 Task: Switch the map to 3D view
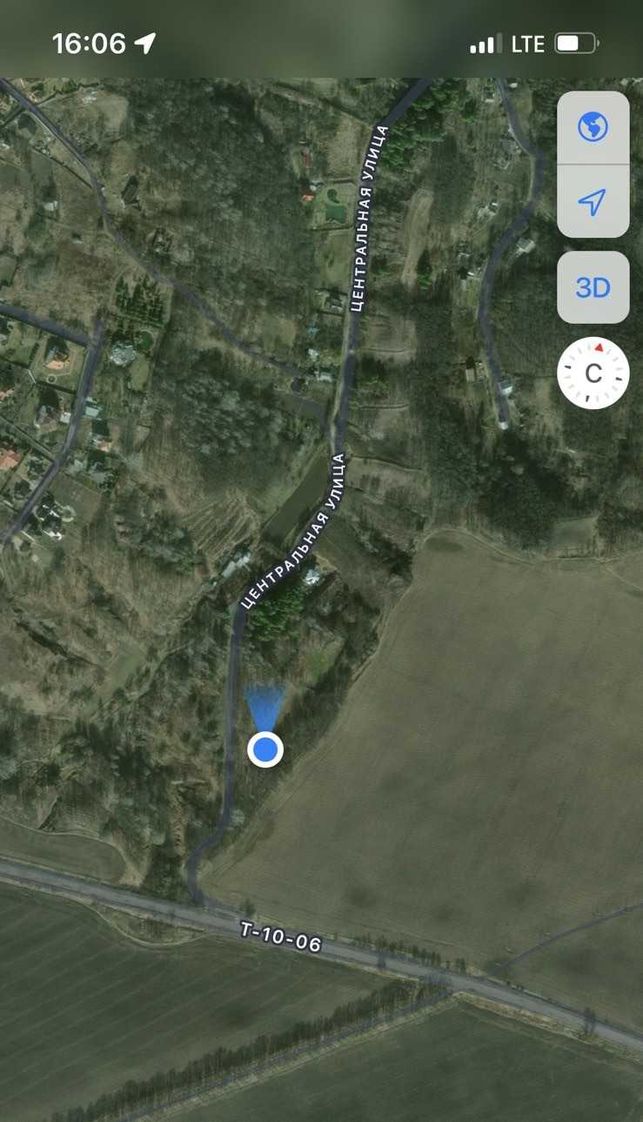point(593,288)
